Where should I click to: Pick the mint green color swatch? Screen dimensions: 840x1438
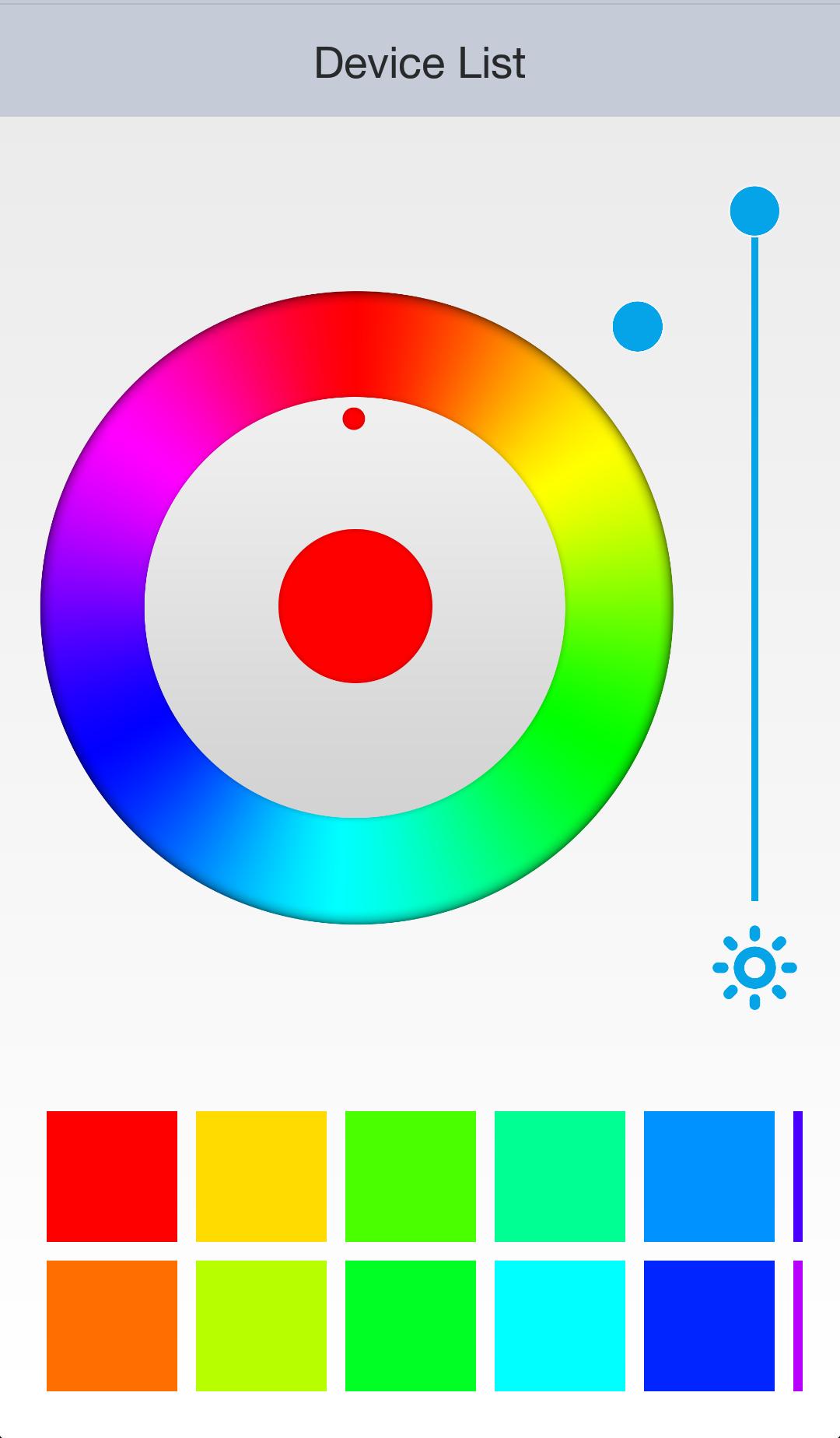(x=560, y=1176)
